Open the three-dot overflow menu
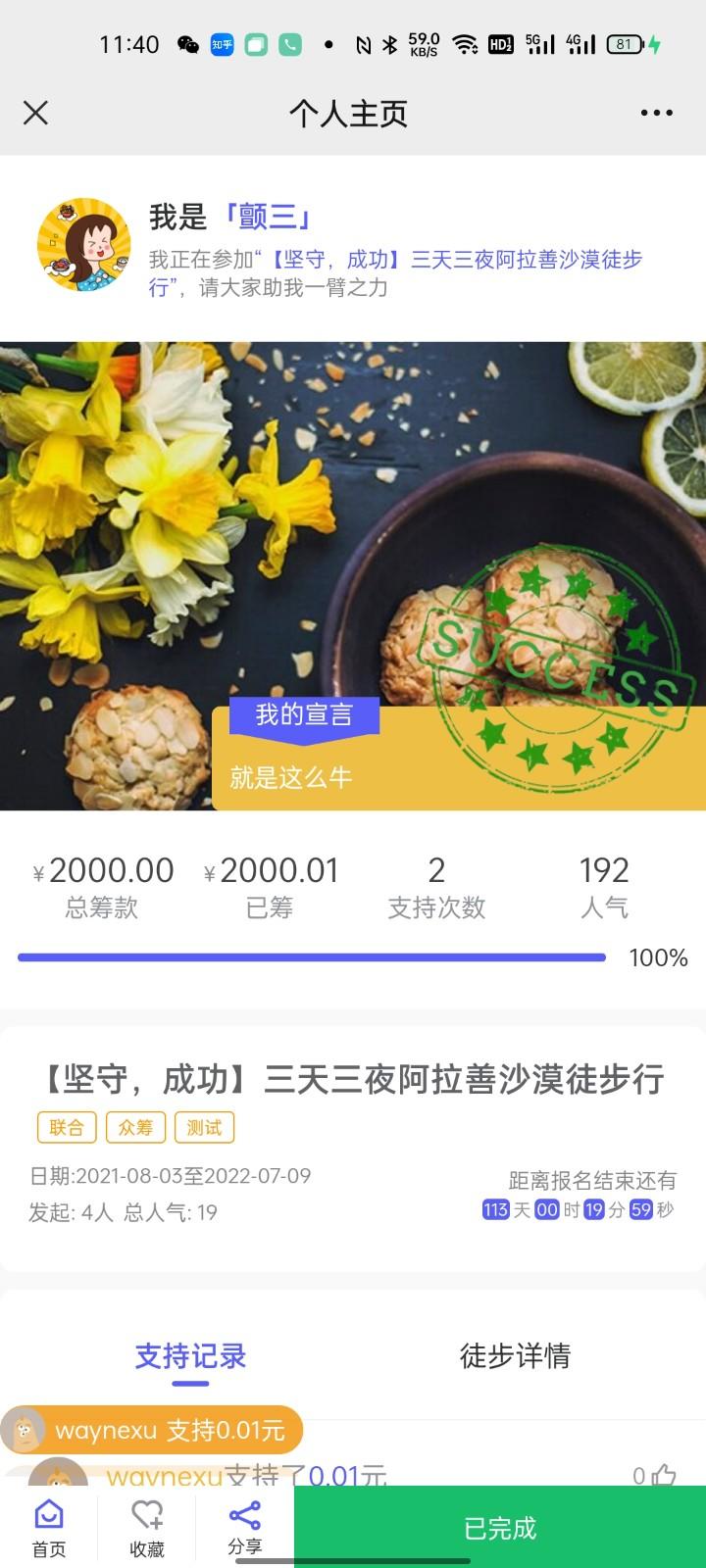Image resolution: width=706 pixels, height=1568 pixels. (x=656, y=113)
